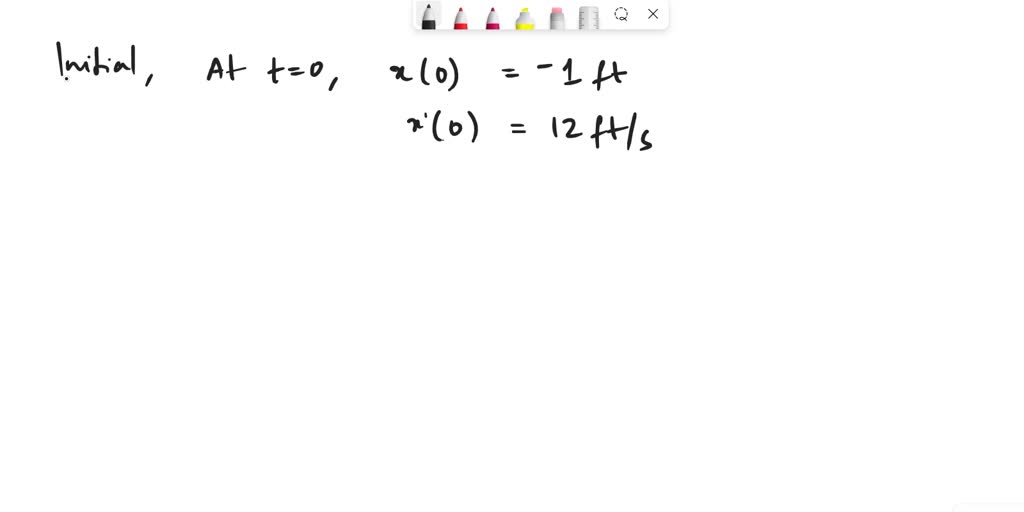This screenshot has height=512, width=1024.
Task: Open the ruler tool
Action: [589, 17]
